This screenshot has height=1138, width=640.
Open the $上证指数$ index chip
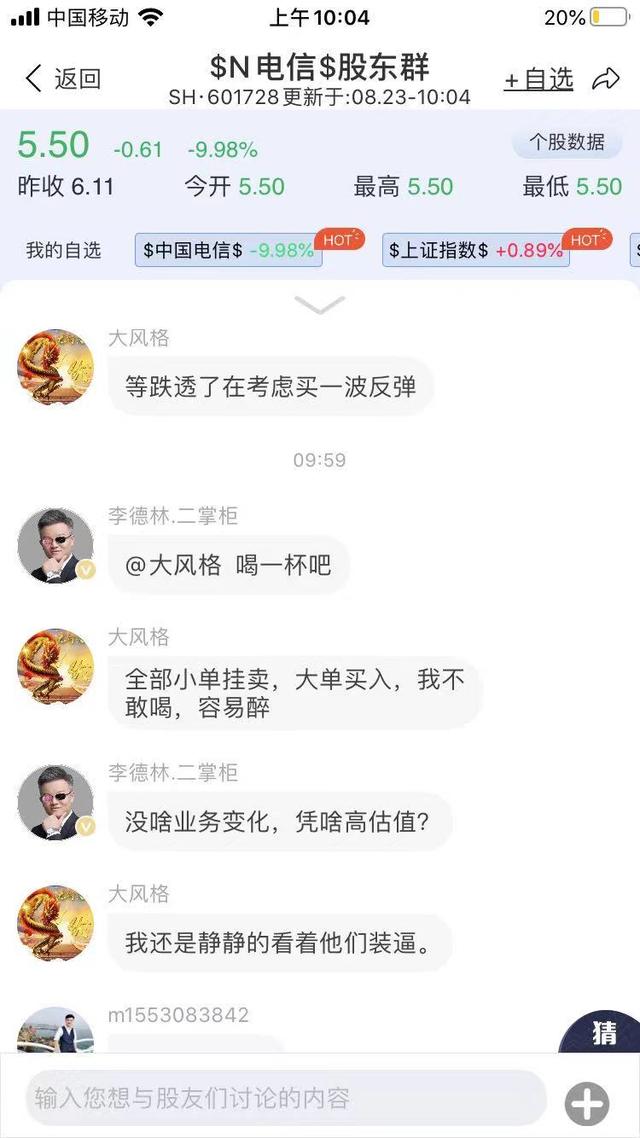pyautogui.click(x=476, y=250)
